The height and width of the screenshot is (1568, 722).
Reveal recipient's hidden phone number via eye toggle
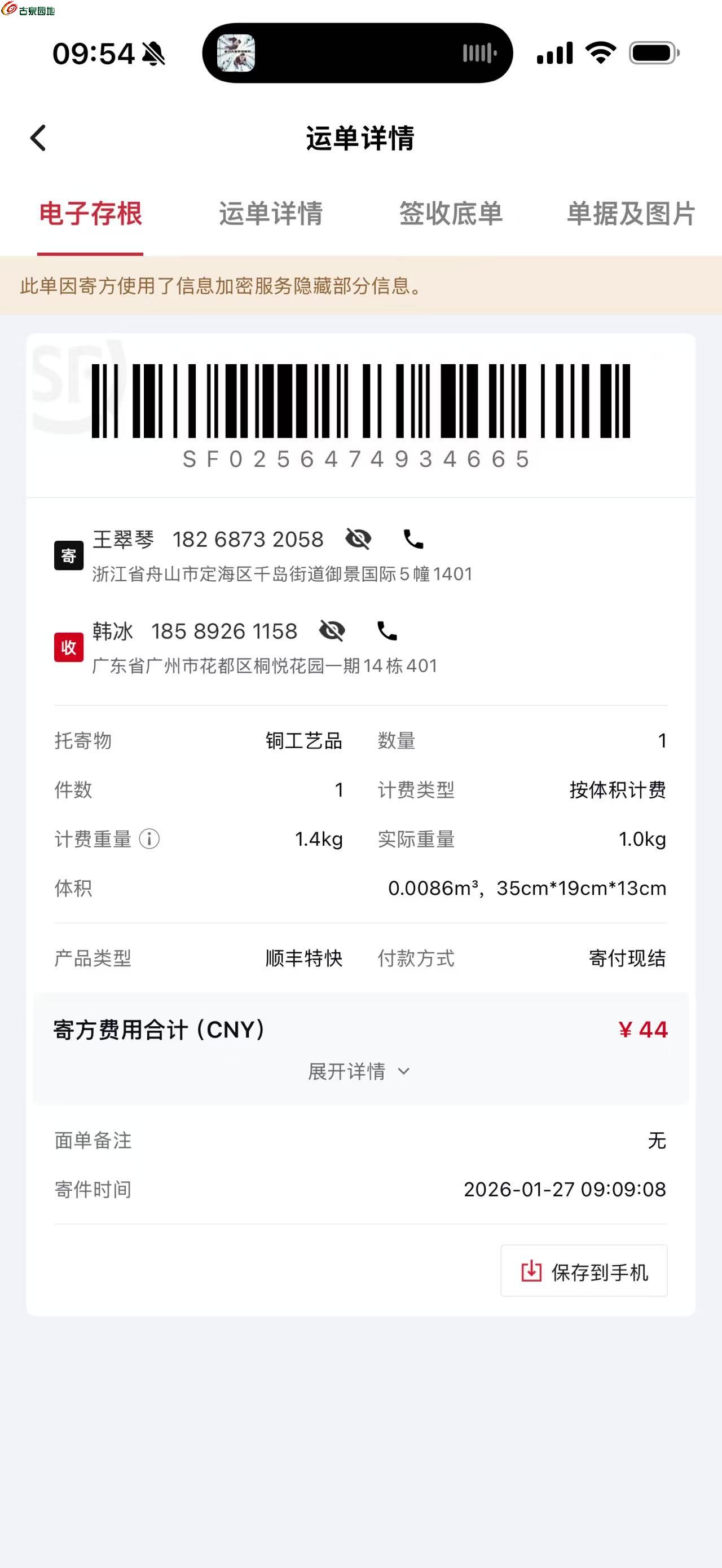333,632
